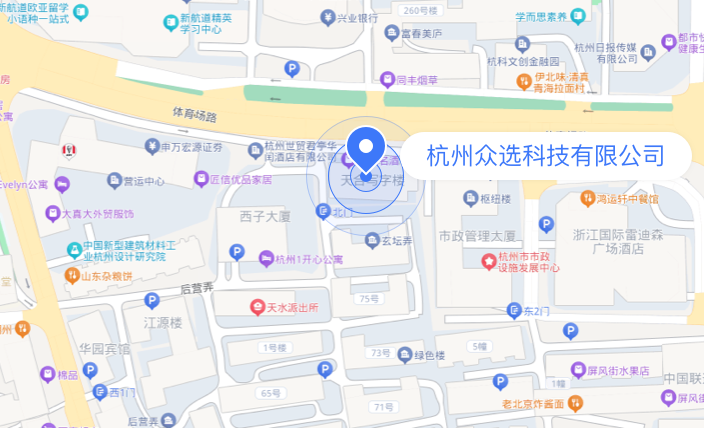Screen dimensions: 704x428
Task: Tap the blue location pin marker
Action: [367, 152]
